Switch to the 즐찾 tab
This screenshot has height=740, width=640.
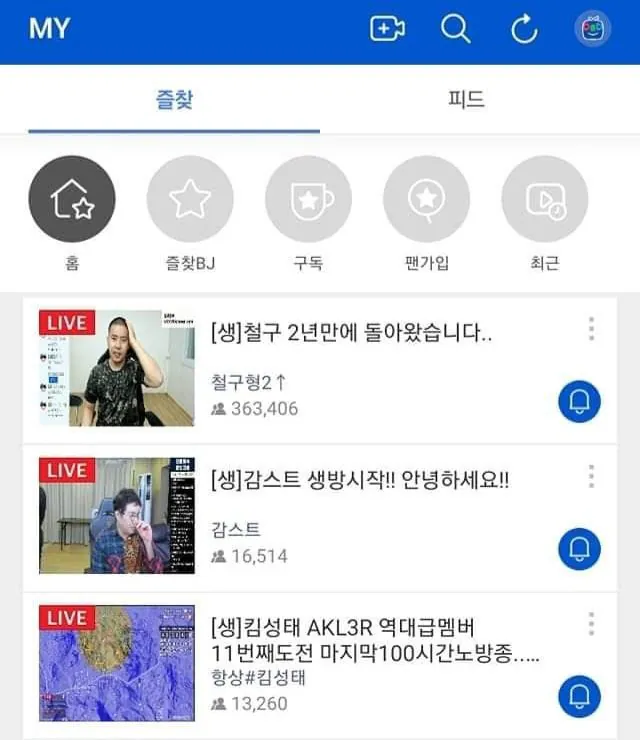[174, 100]
